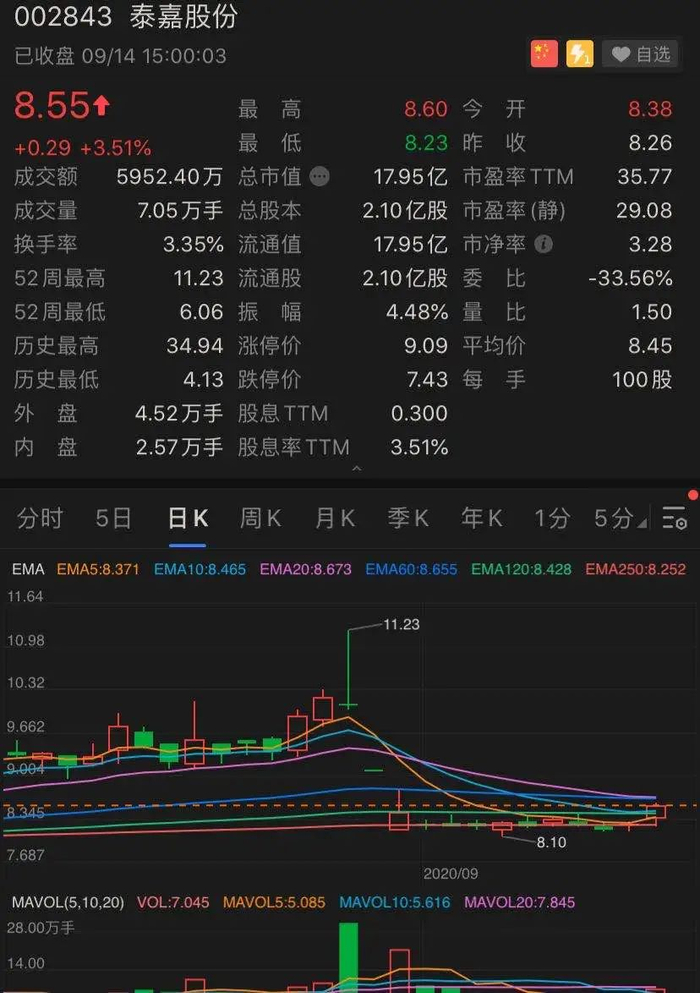Show info about 市净率
Viewport: 700px width, 993px height.
click(543, 244)
